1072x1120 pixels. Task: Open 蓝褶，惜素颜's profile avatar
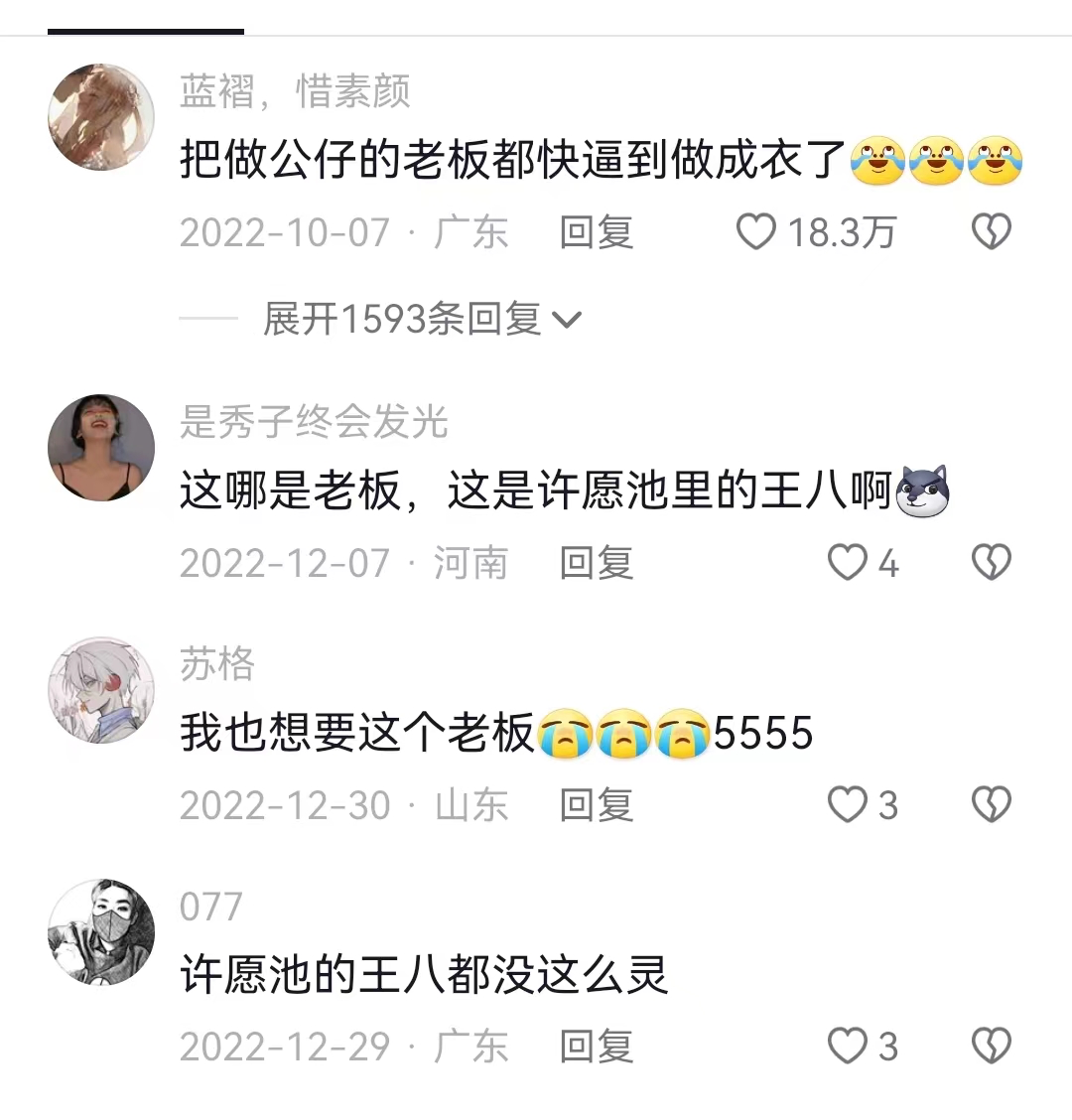coord(101,117)
